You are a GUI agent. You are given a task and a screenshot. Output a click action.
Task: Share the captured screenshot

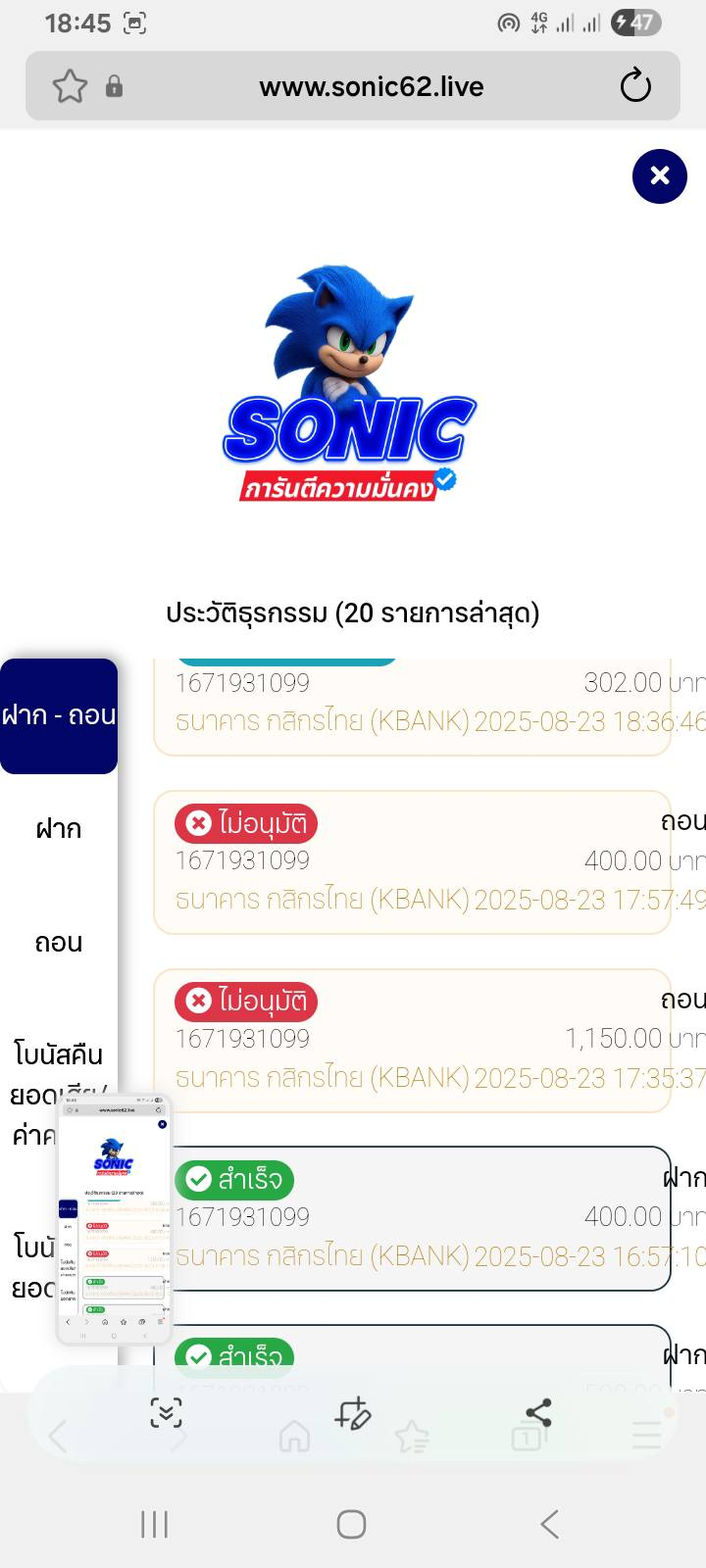tap(538, 1412)
